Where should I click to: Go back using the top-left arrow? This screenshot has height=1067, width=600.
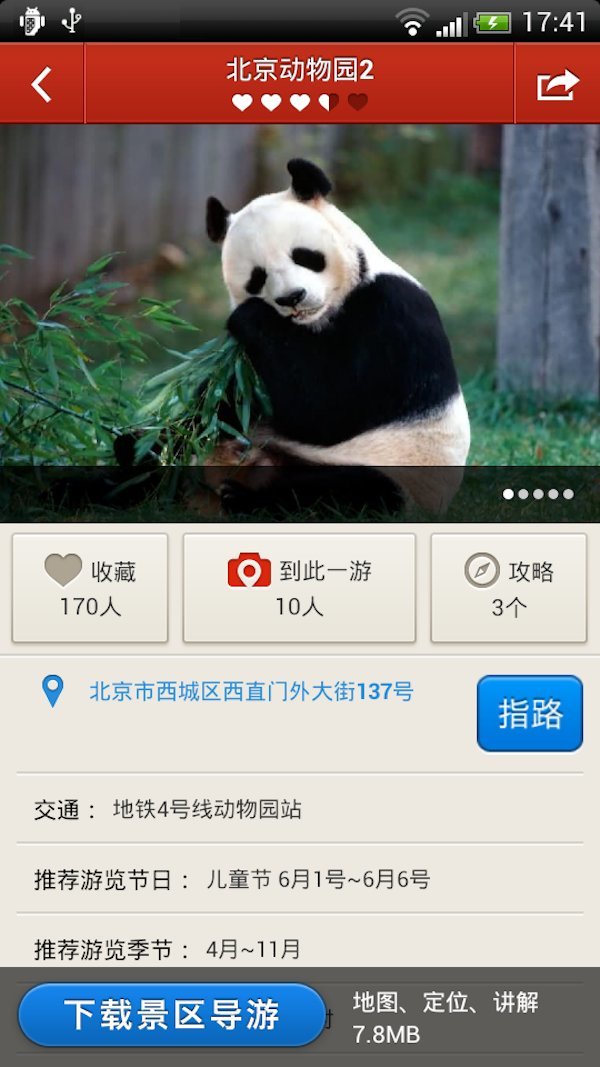[41, 84]
